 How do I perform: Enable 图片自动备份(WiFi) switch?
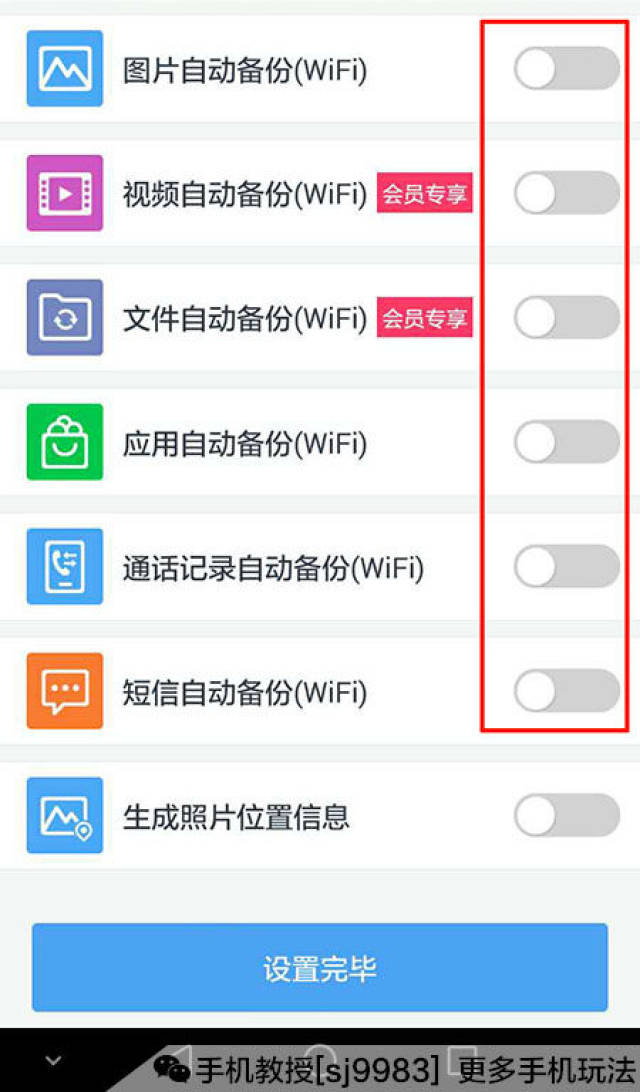pos(567,68)
